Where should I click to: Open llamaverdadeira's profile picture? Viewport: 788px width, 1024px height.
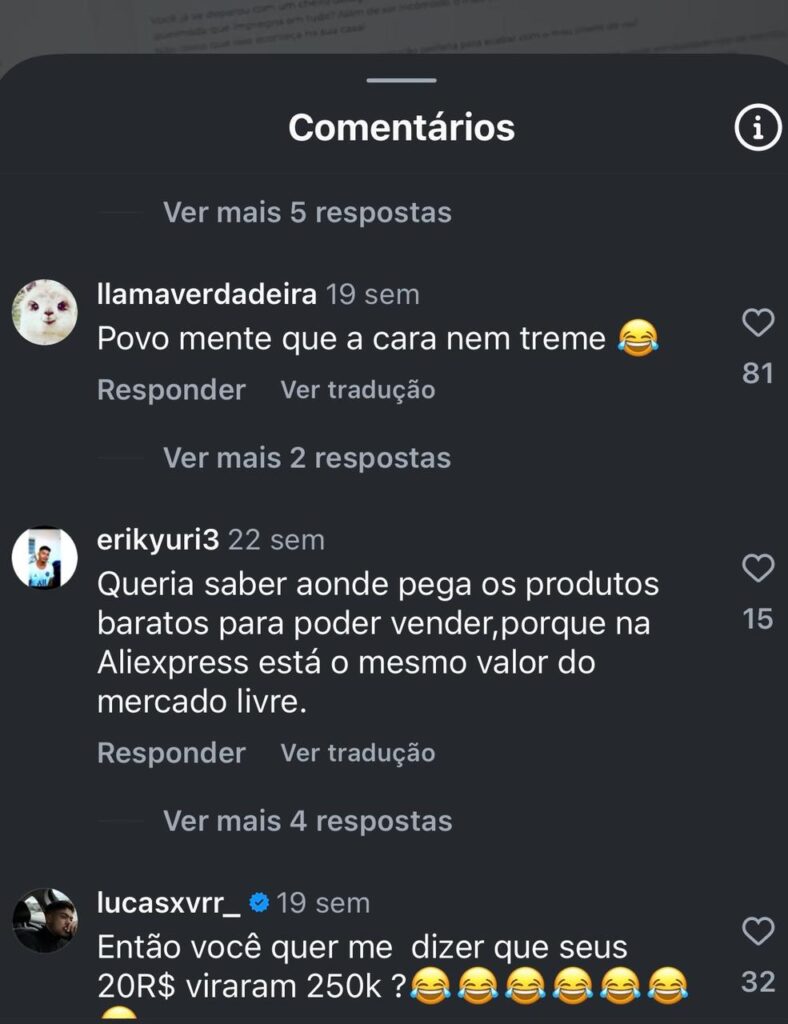pyautogui.click(x=45, y=312)
